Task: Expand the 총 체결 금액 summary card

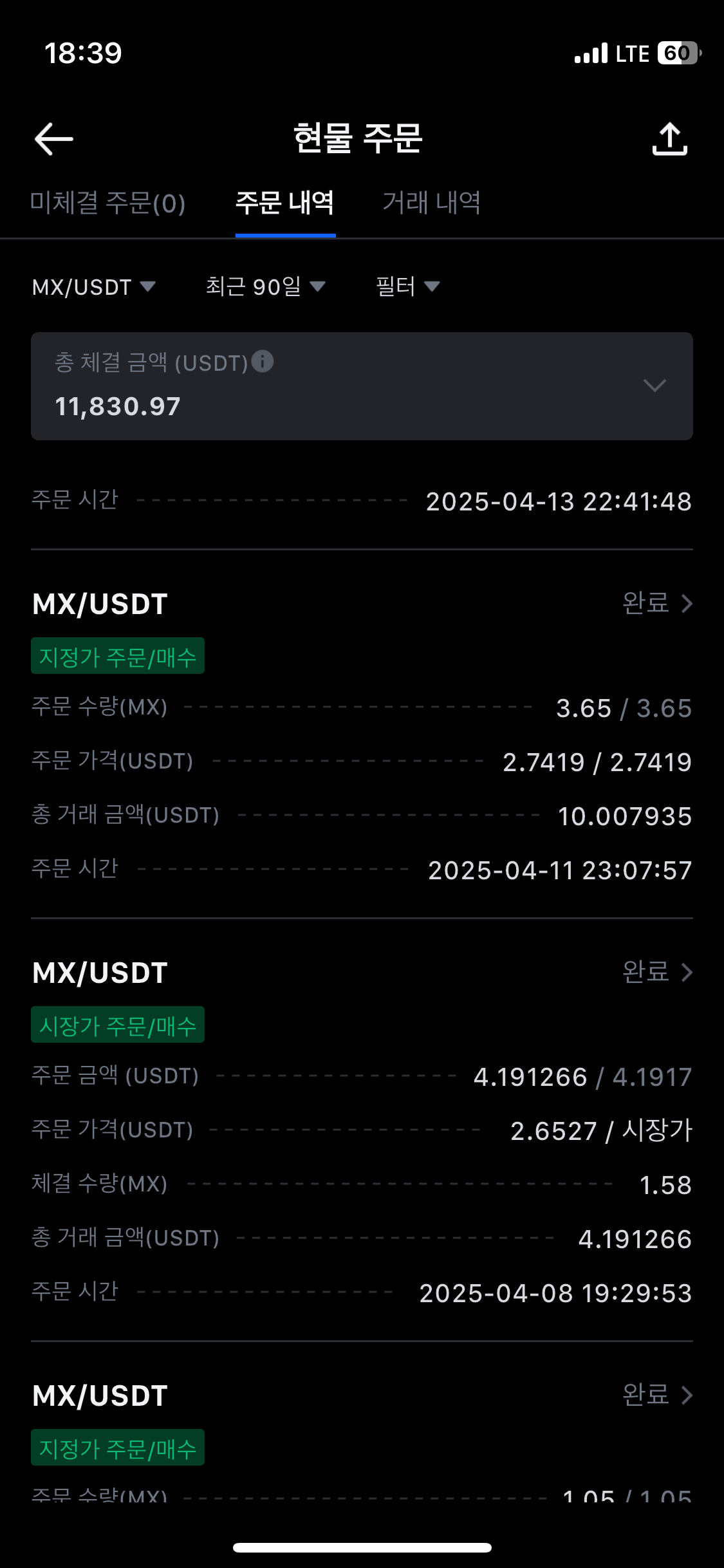Action: pos(654,386)
